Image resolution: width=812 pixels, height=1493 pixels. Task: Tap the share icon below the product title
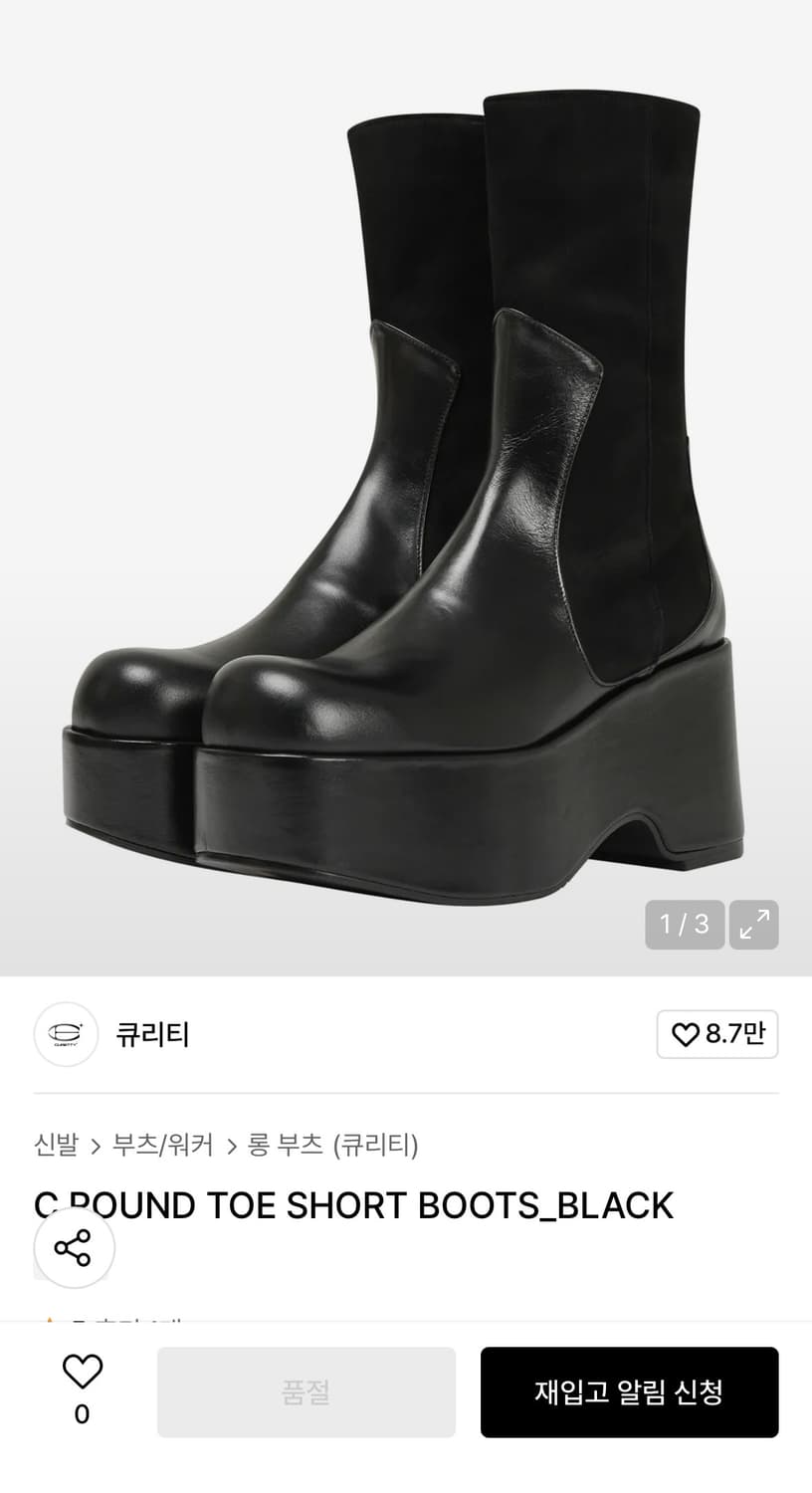(x=74, y=1248)
